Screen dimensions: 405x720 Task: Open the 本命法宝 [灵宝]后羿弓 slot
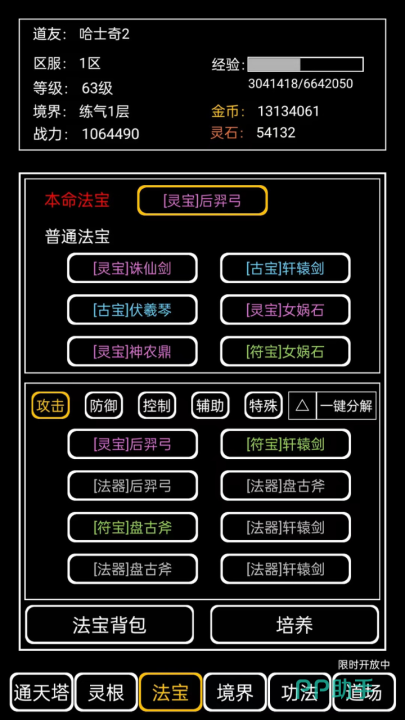[202, 201]
